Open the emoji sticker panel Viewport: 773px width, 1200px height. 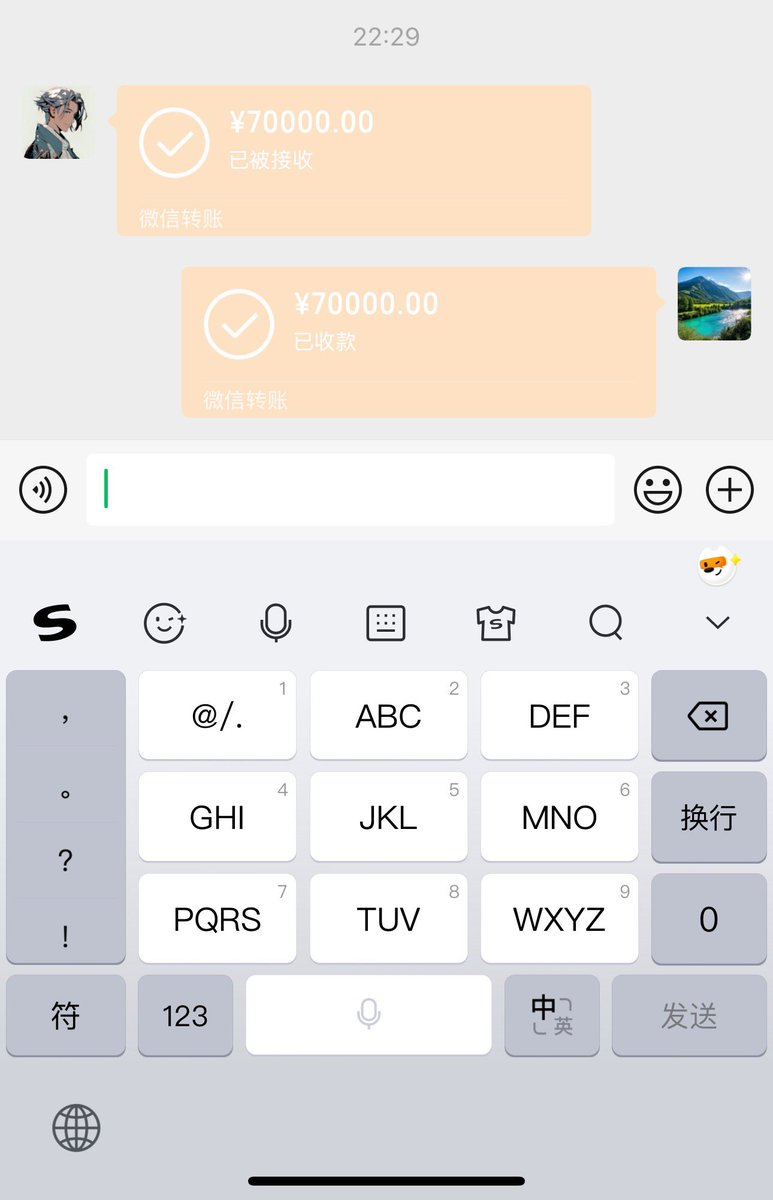[658, 490]
